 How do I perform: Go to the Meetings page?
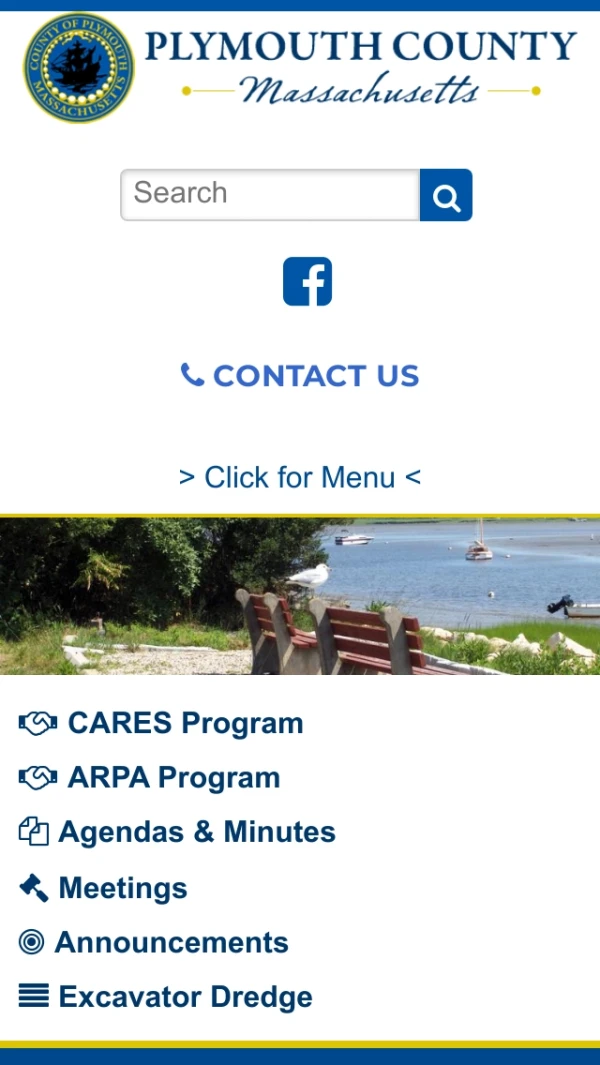coord(122,888)
